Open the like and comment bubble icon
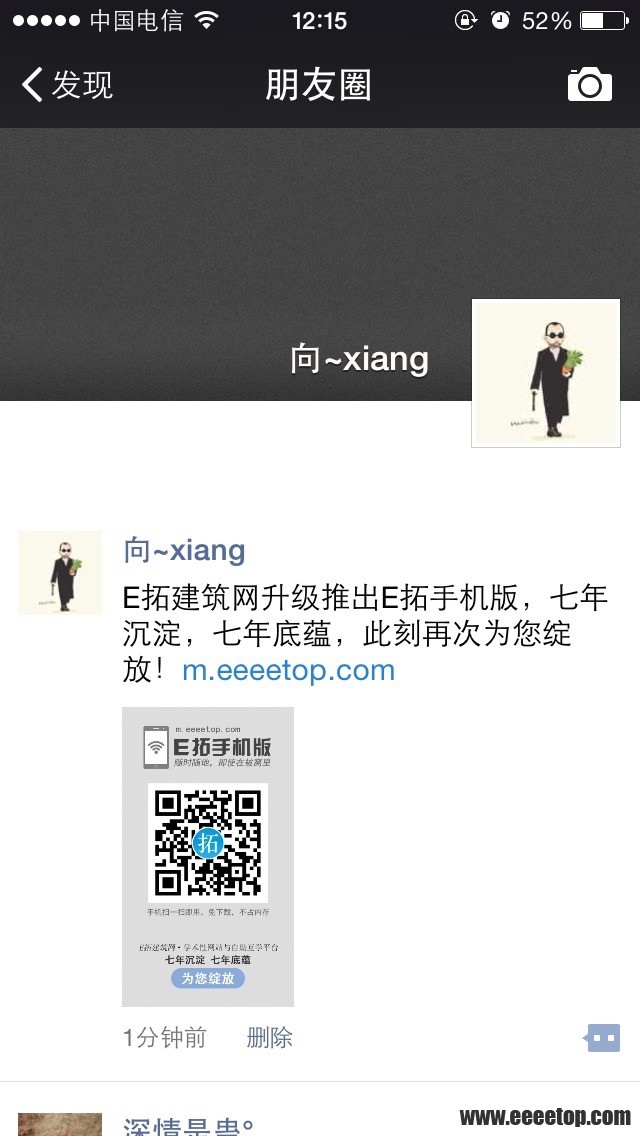This screenshot has width=640, height=1136. [x=602, y=1038]
